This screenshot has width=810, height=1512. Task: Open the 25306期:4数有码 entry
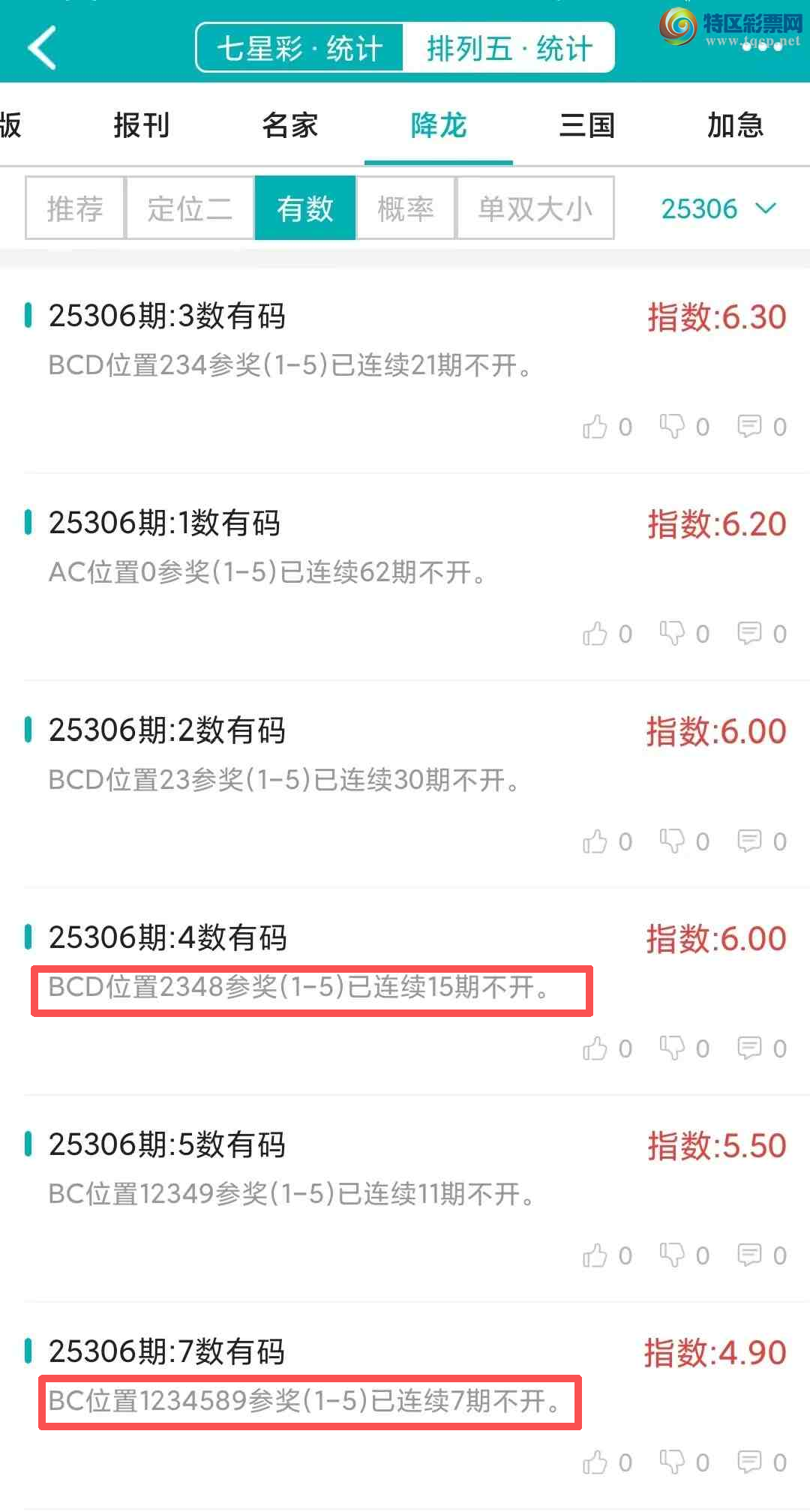168,937
